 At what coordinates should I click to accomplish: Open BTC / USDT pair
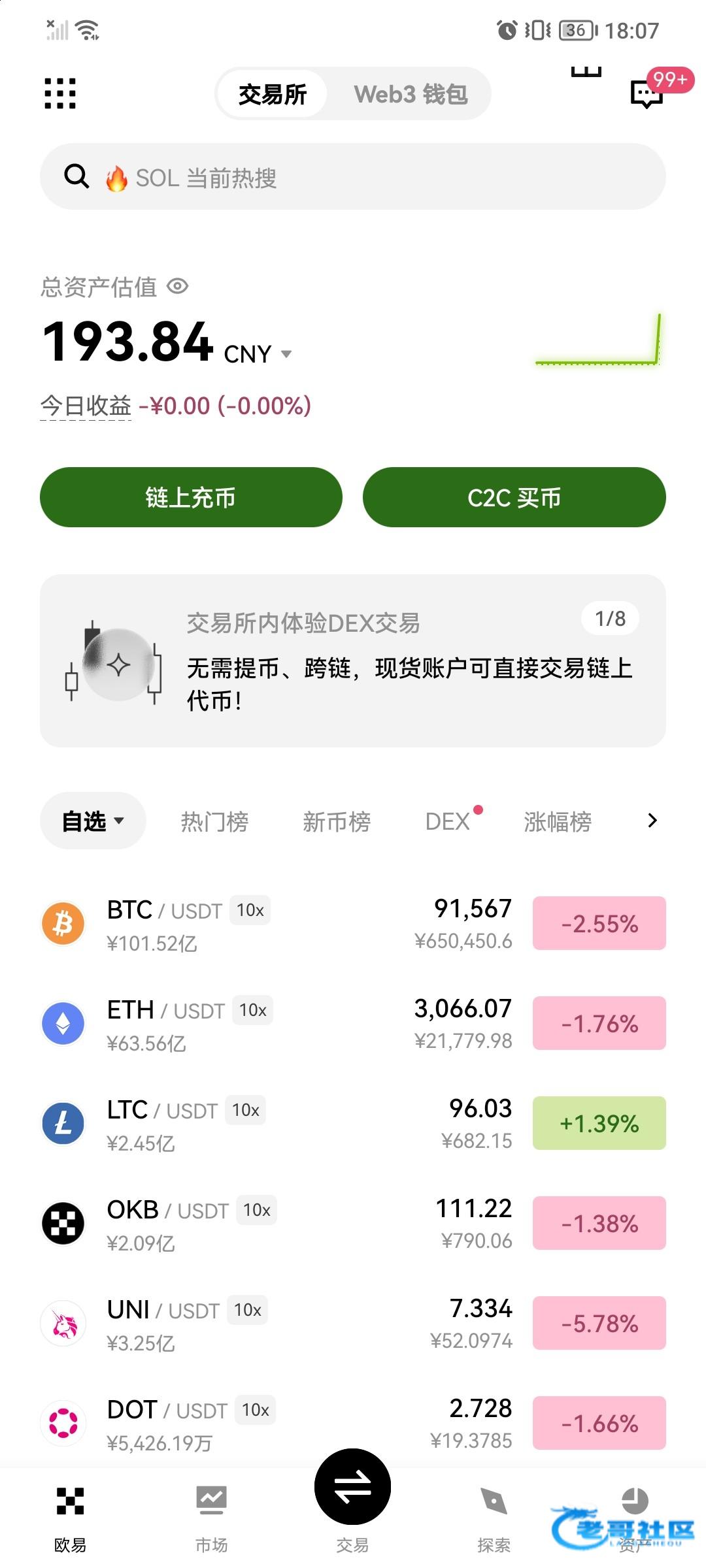pyautogui.click(x=261, y=924)
